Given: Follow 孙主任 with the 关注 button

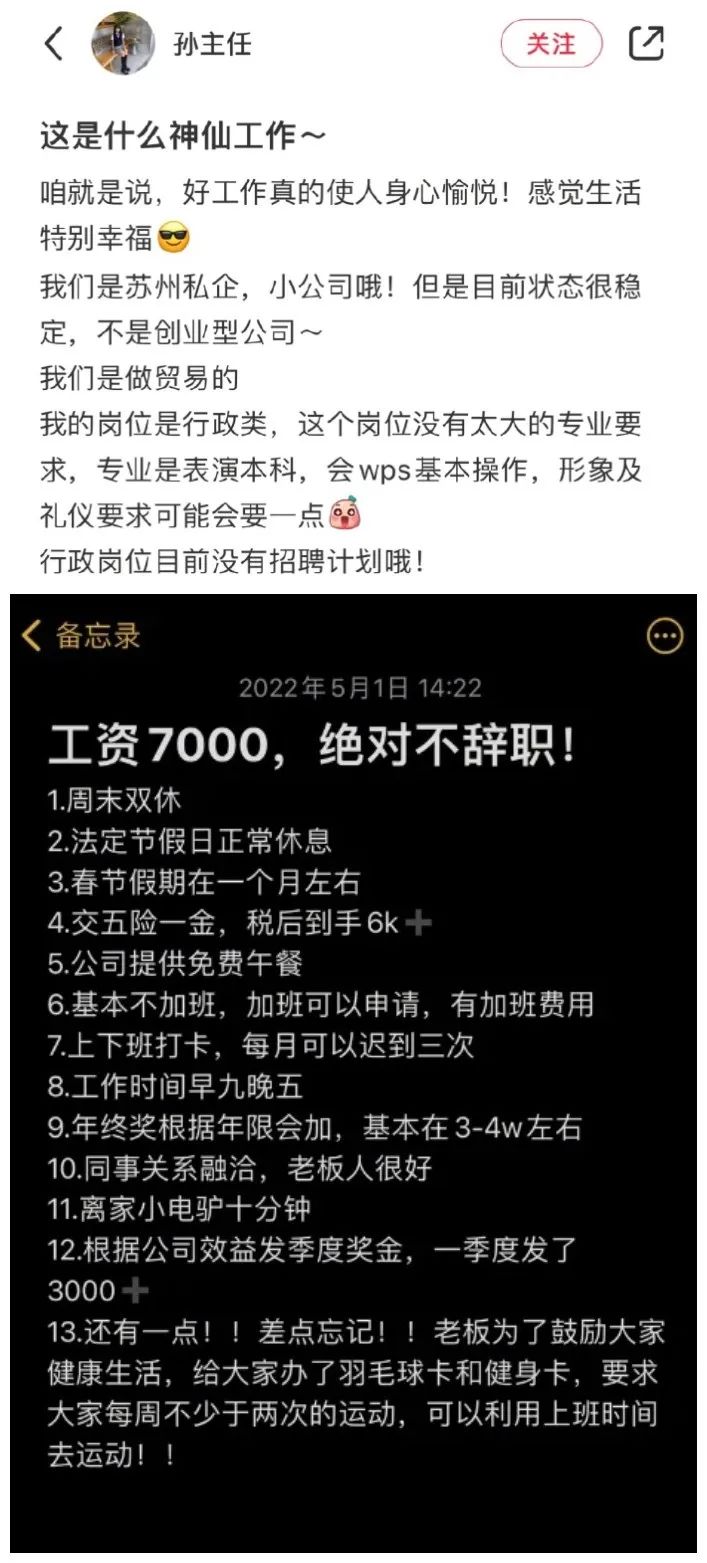Looking at the screenshot, I should point(552,44).
